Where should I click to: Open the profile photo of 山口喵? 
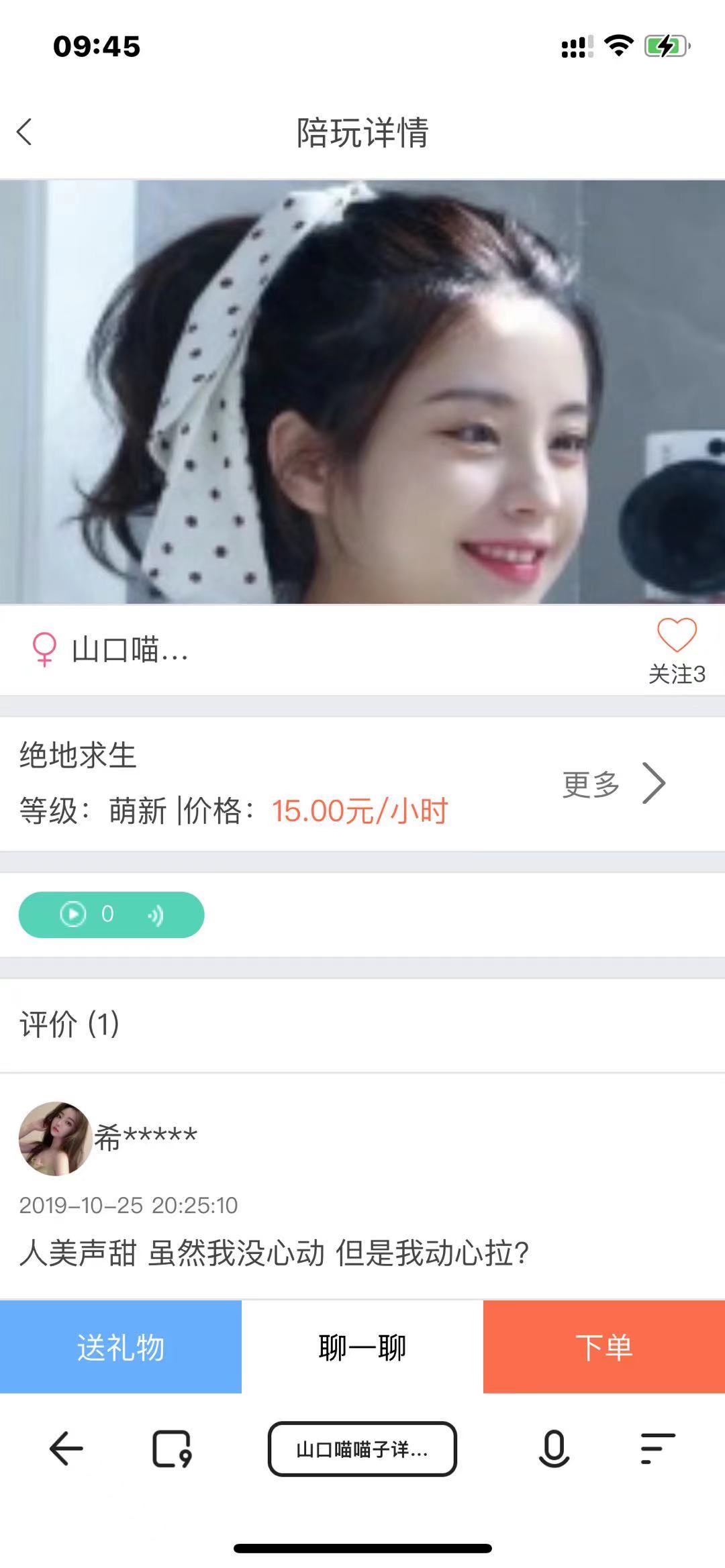(x=362, y=392)
